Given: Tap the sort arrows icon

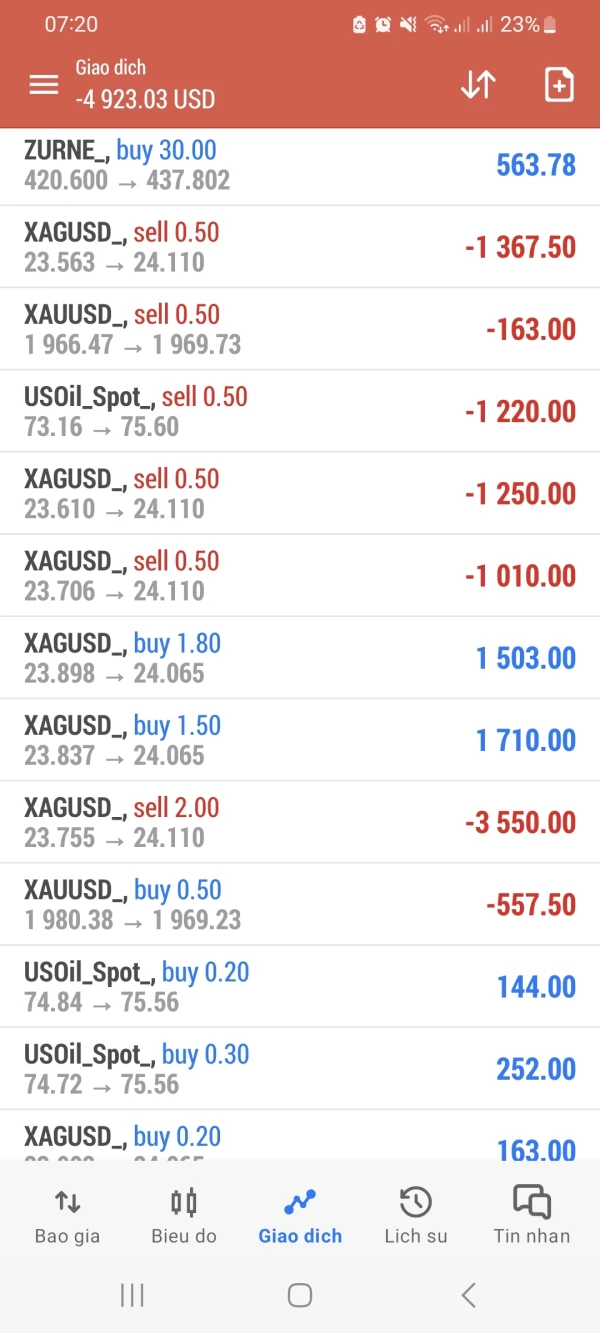Looking at the screenshot, I should pos(478,85).
